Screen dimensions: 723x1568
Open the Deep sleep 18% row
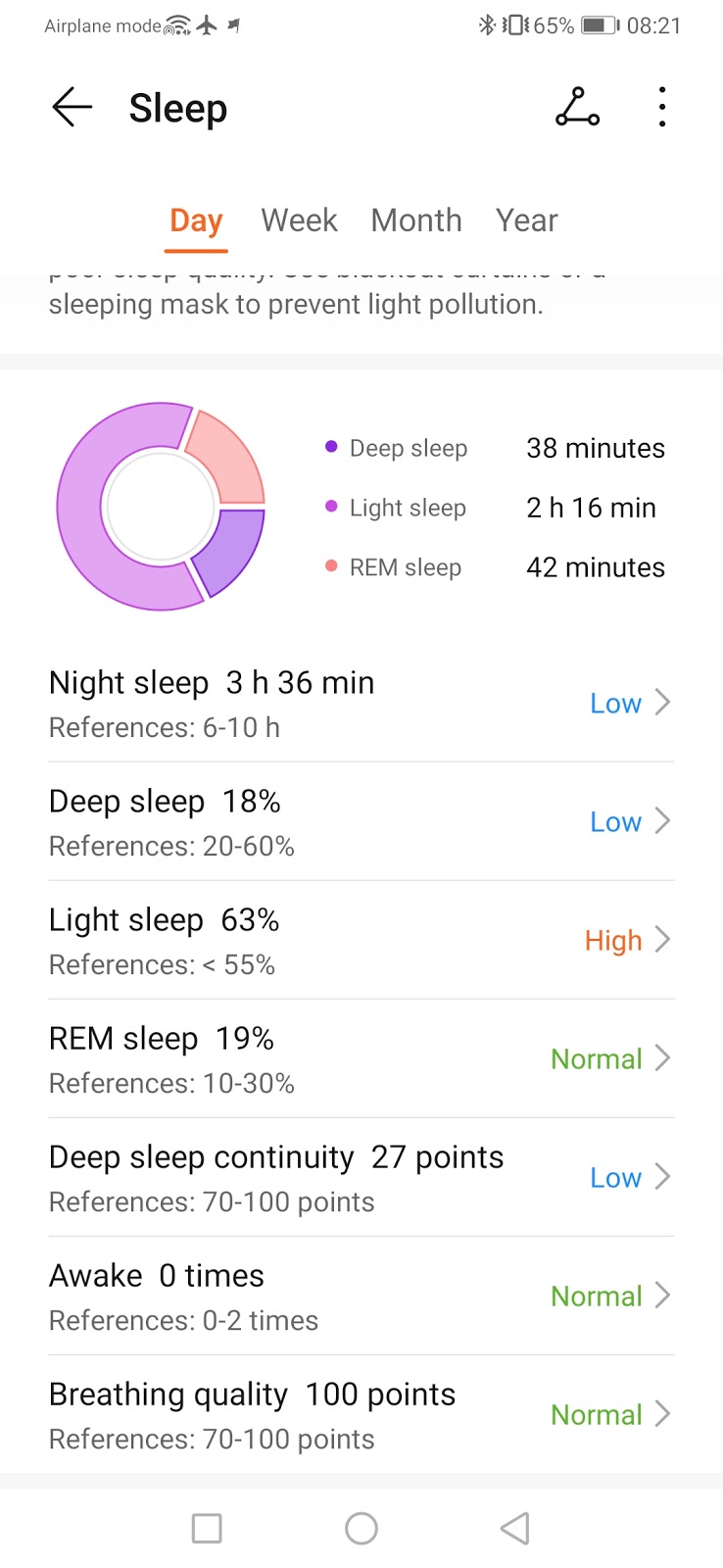coord(361,822)
